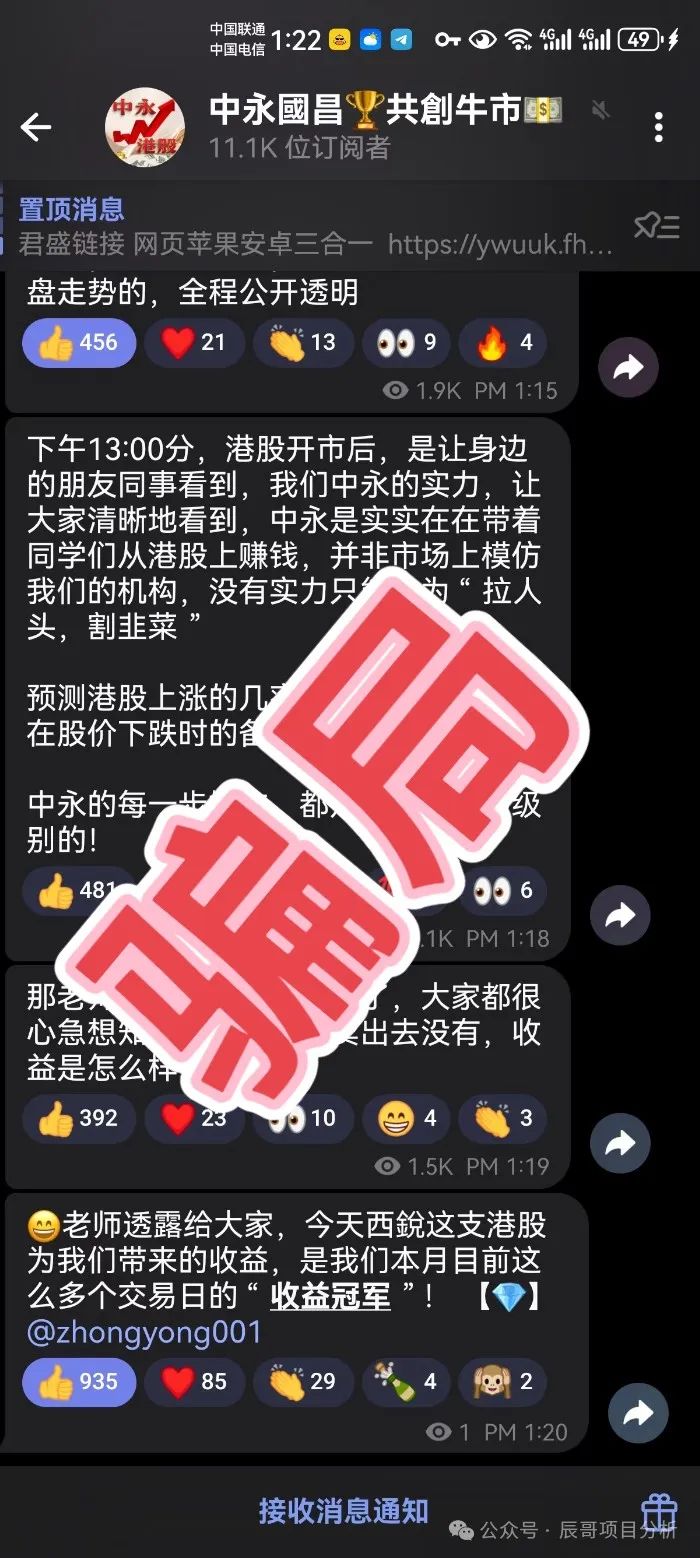Add thumbs-up reaction showing 935

point(78,1381)
